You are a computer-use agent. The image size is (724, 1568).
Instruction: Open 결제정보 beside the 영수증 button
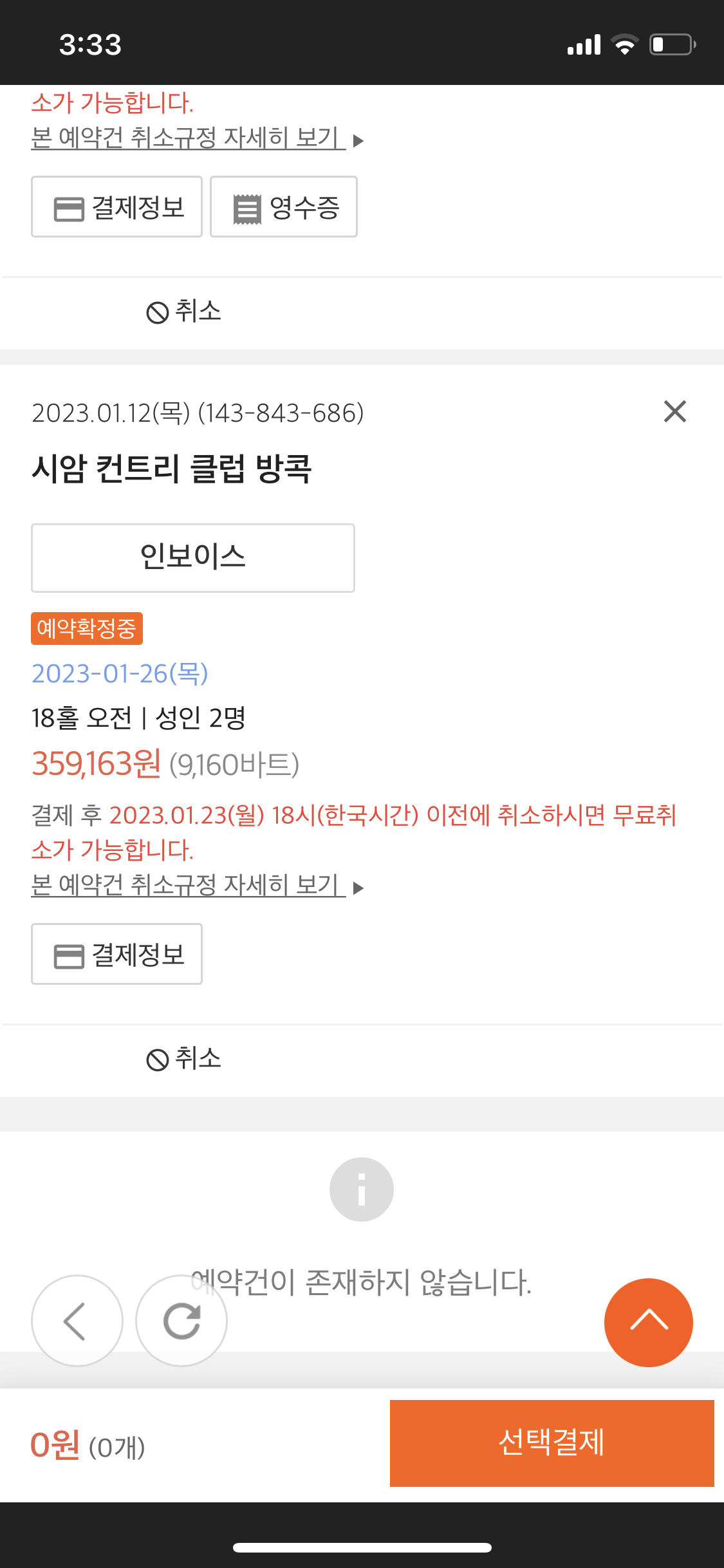coord(116,207)
